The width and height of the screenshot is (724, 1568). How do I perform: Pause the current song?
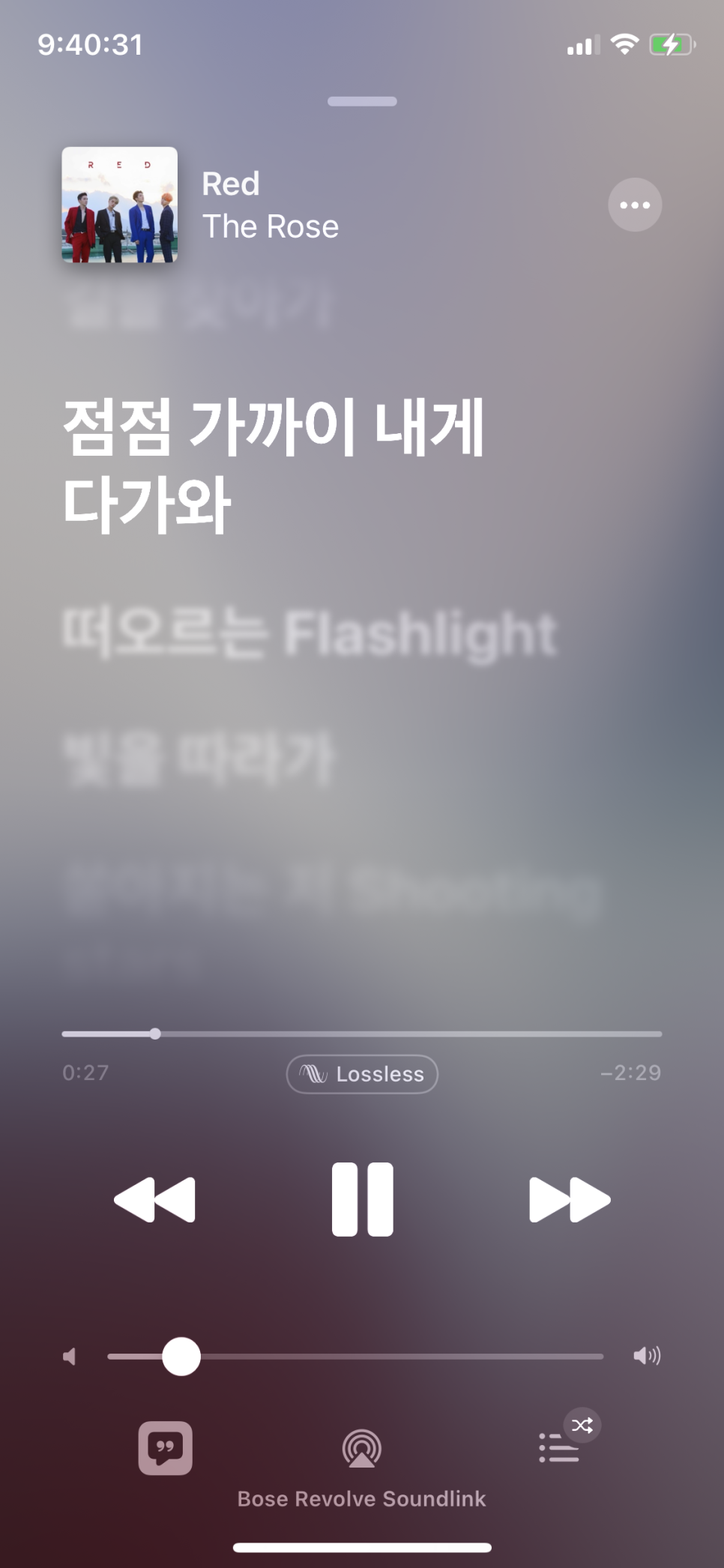tap(362, 1198)
